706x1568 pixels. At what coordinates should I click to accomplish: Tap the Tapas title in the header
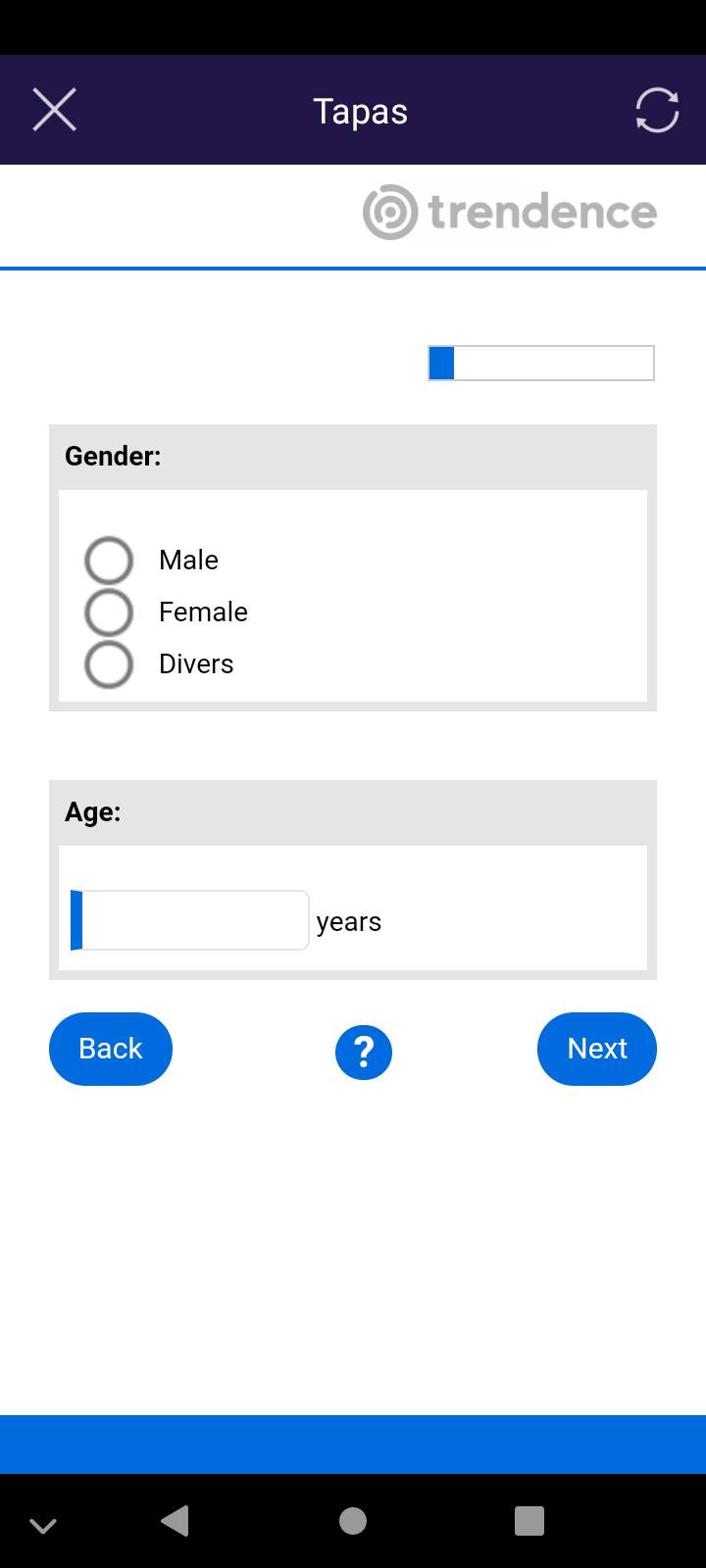360,110
